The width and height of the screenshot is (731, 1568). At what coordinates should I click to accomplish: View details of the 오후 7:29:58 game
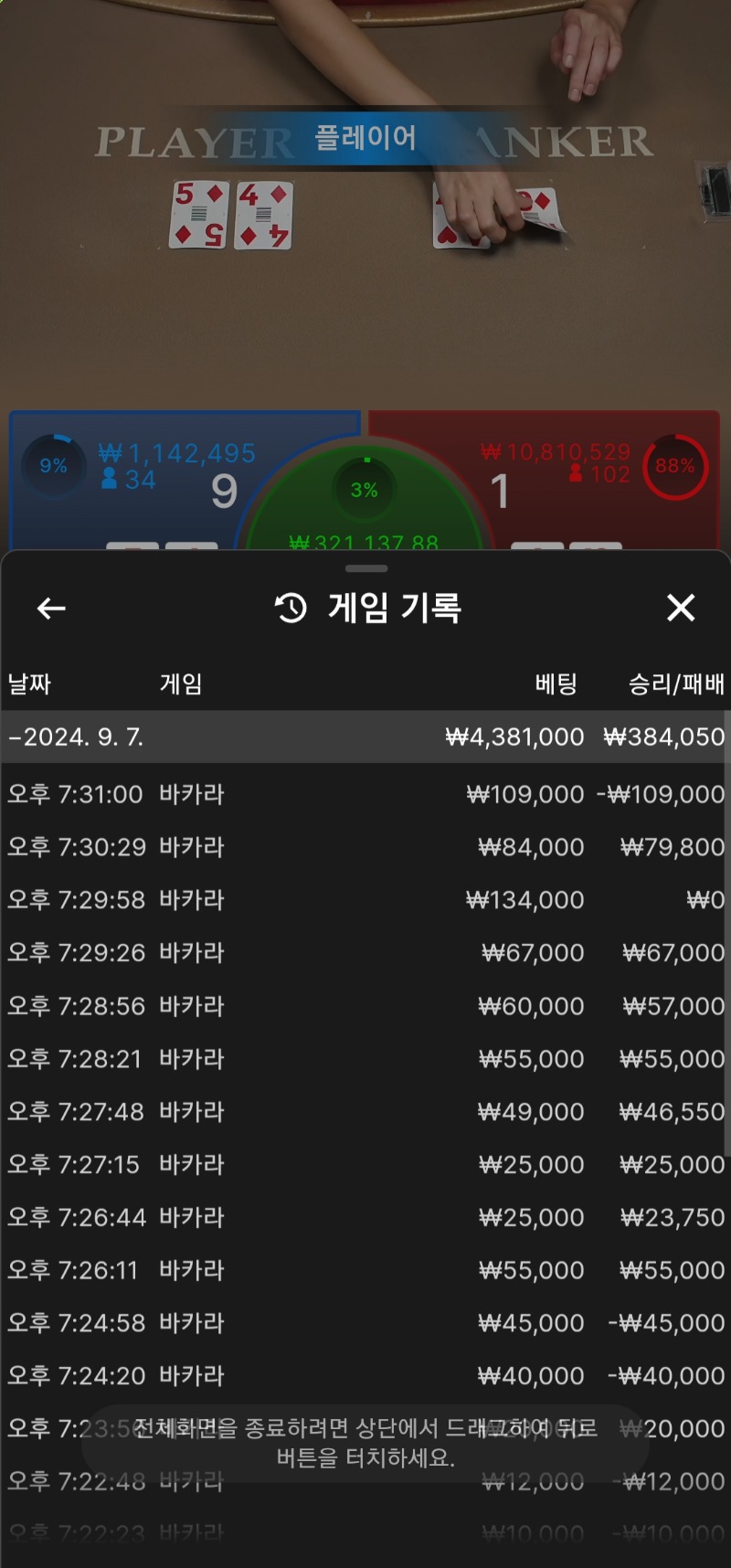pos(365,900)
